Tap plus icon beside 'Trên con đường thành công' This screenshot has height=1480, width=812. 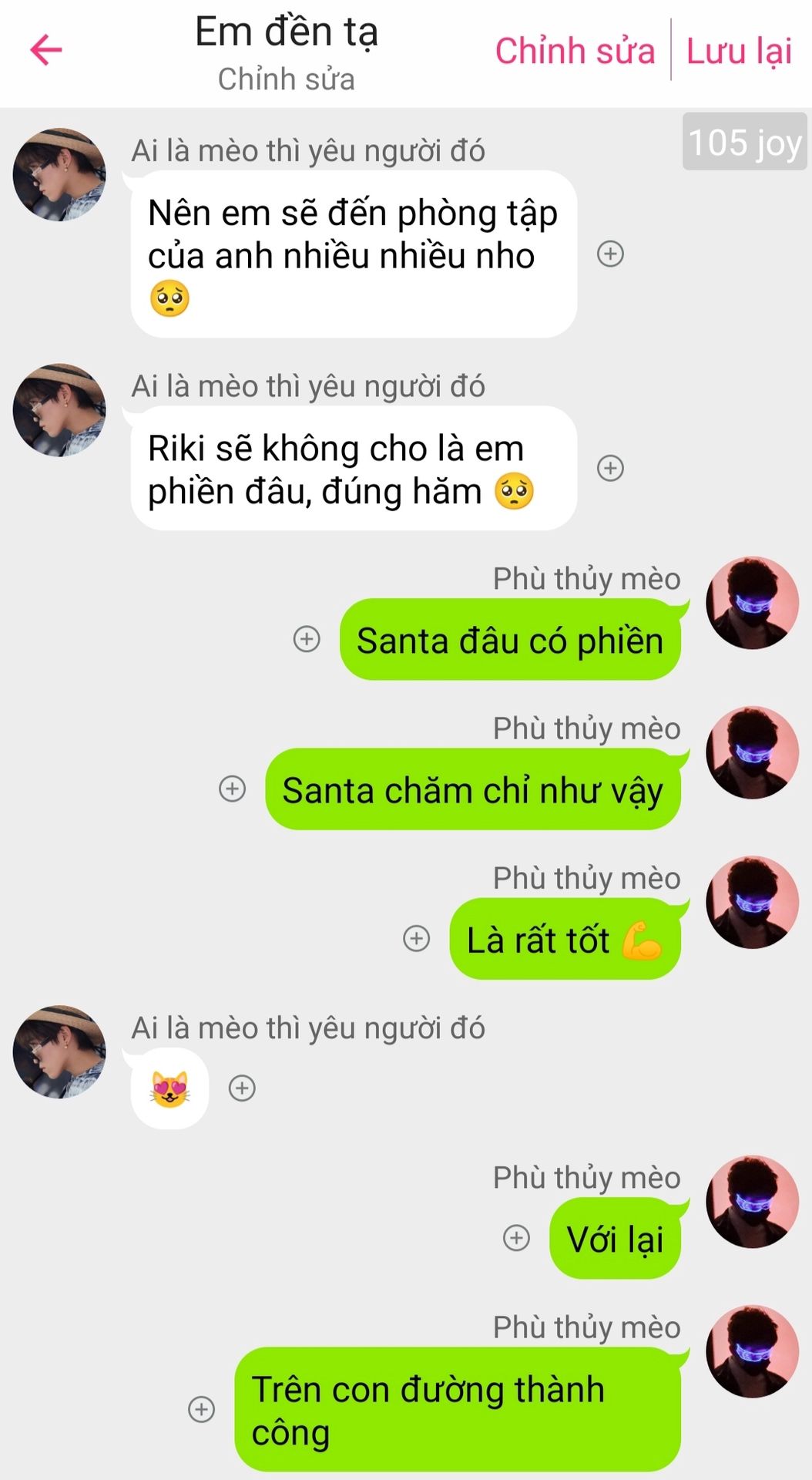[x=202, y=1409]
